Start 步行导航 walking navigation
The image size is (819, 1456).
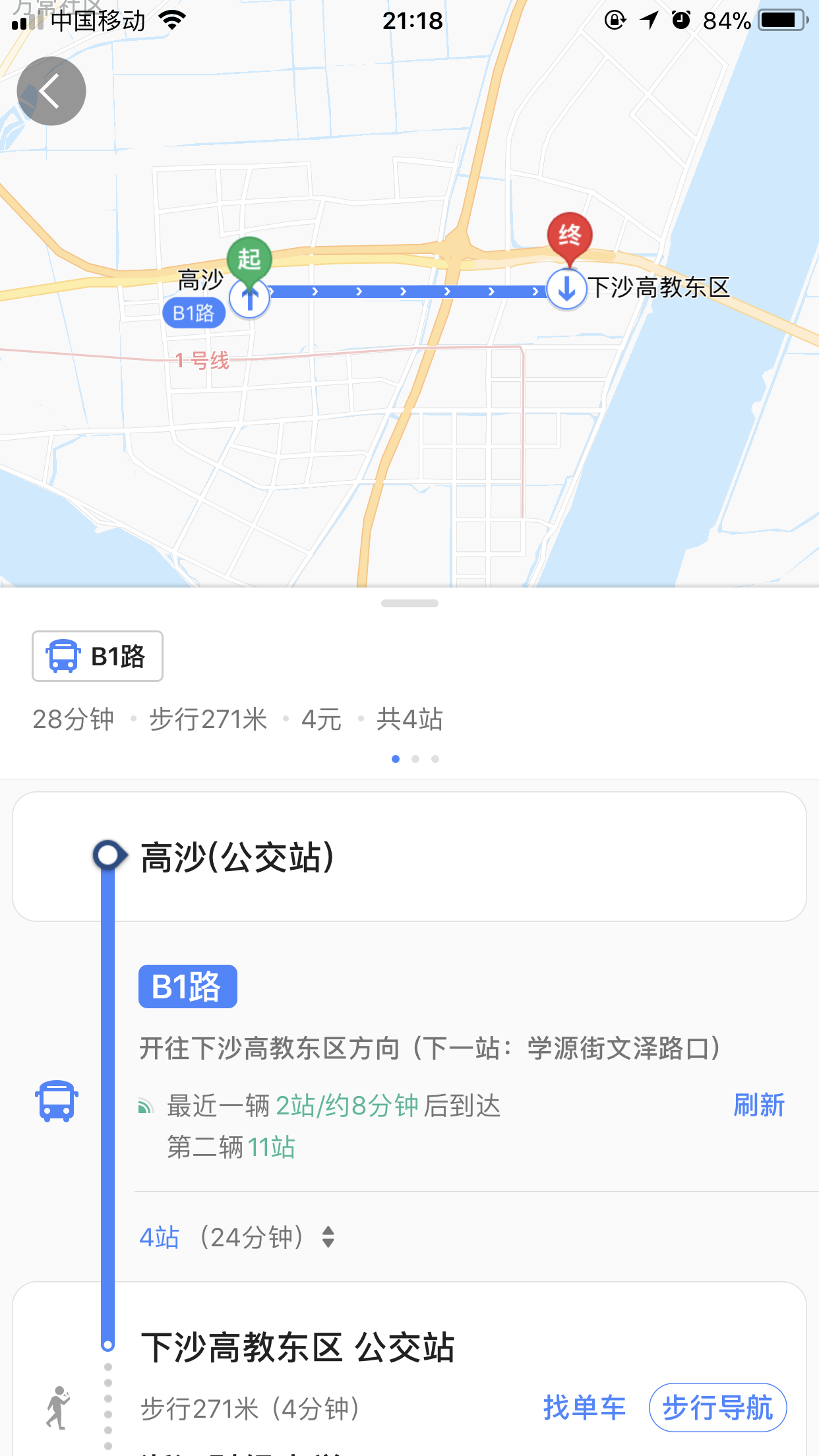717,1408
